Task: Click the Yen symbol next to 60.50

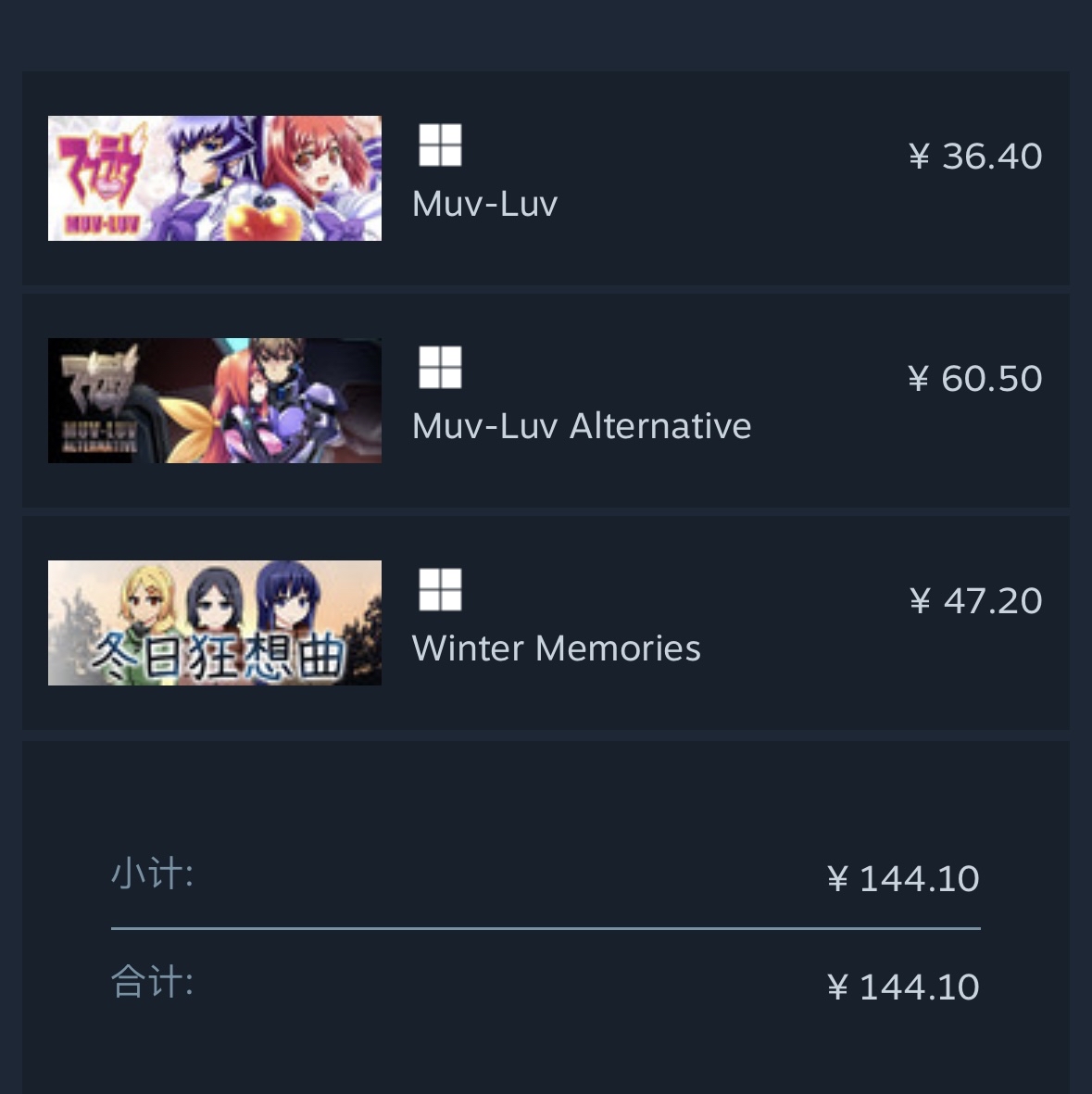Action: (920, 378)
